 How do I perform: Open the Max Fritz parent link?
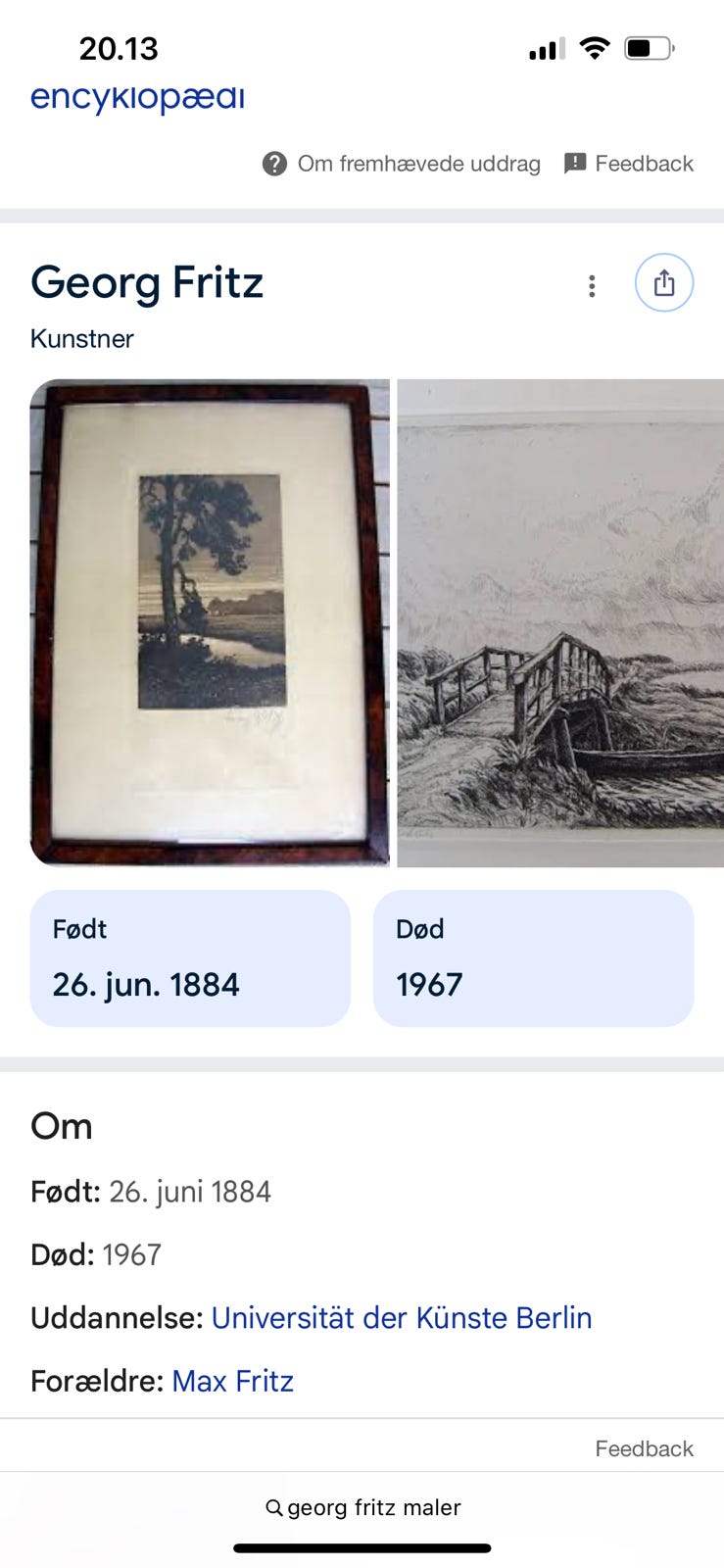pyautogui.click(x=232, y=1381)
